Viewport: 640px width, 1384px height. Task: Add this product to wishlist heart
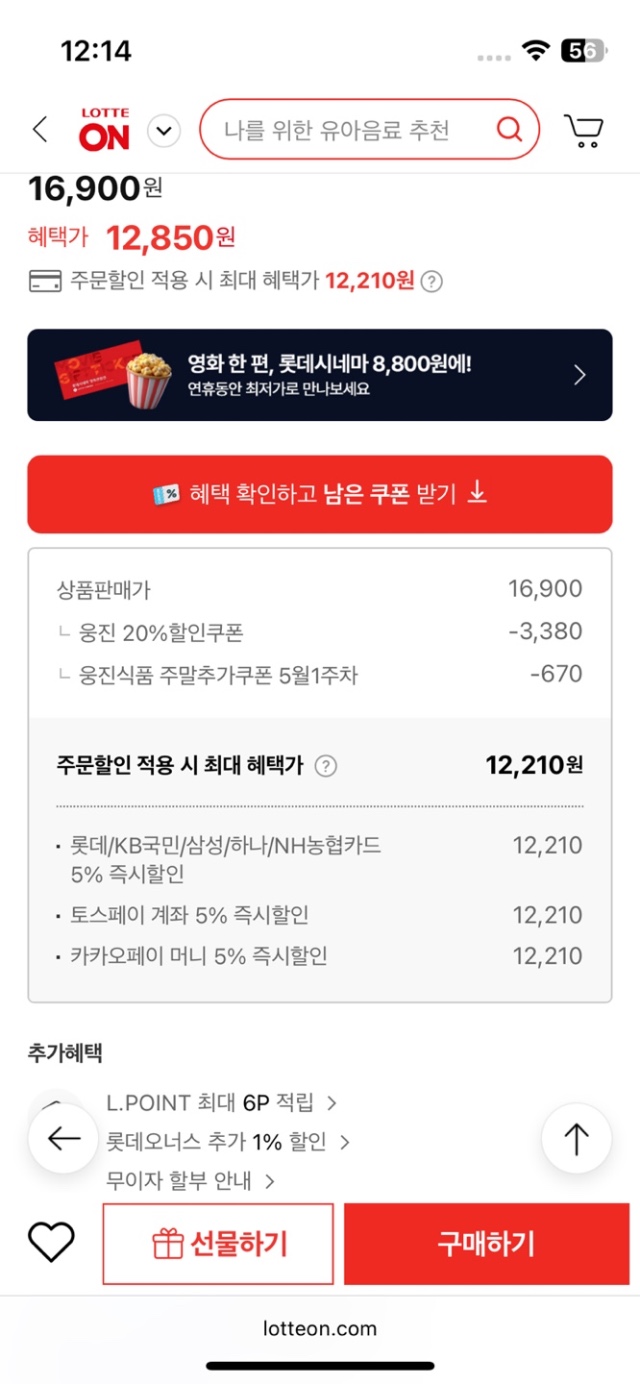click(x=51, y=1243)
